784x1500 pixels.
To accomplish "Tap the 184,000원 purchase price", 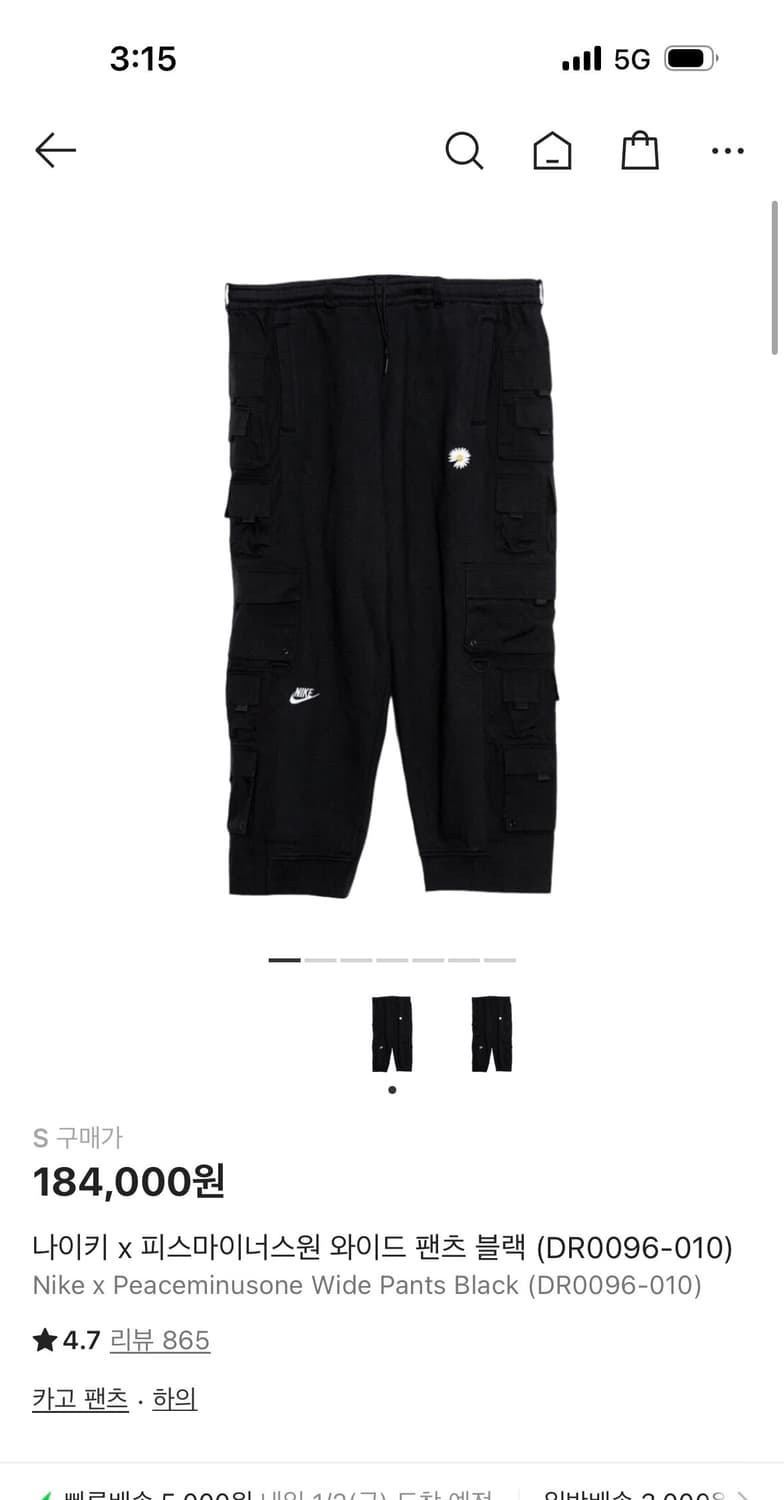I will [130, 1182].
